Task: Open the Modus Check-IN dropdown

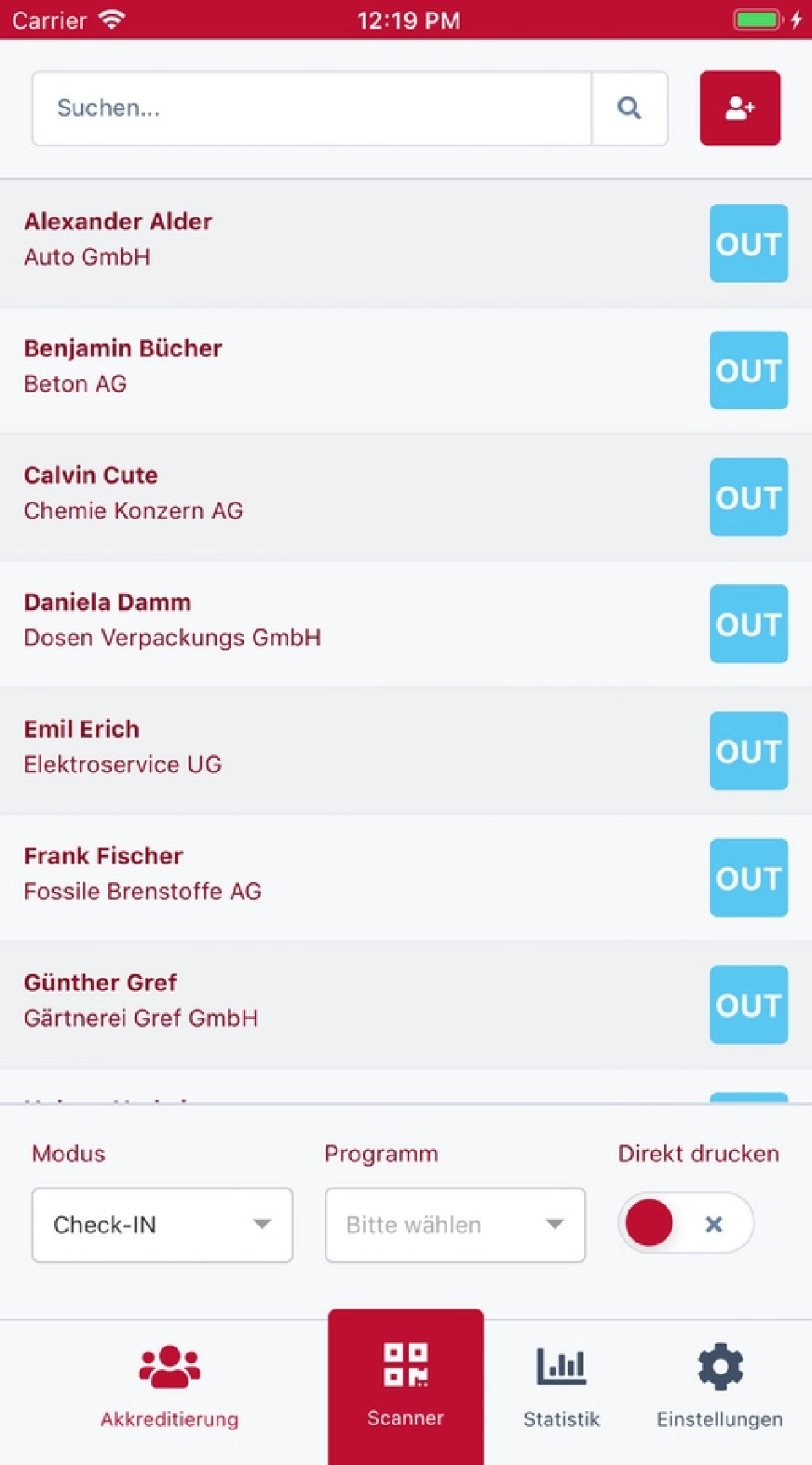Action: click(x=162, y=1224)
